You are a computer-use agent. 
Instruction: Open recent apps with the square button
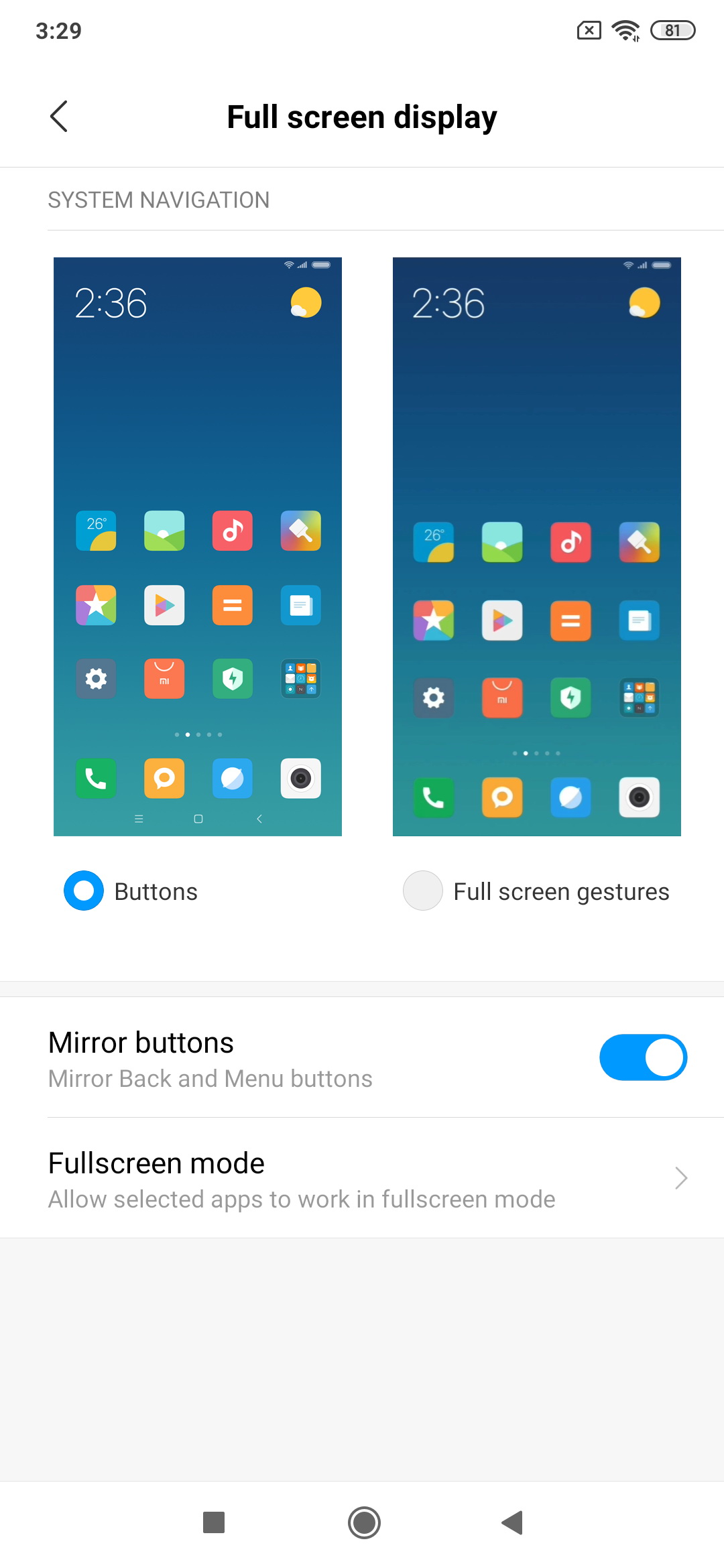[214, 1522]
